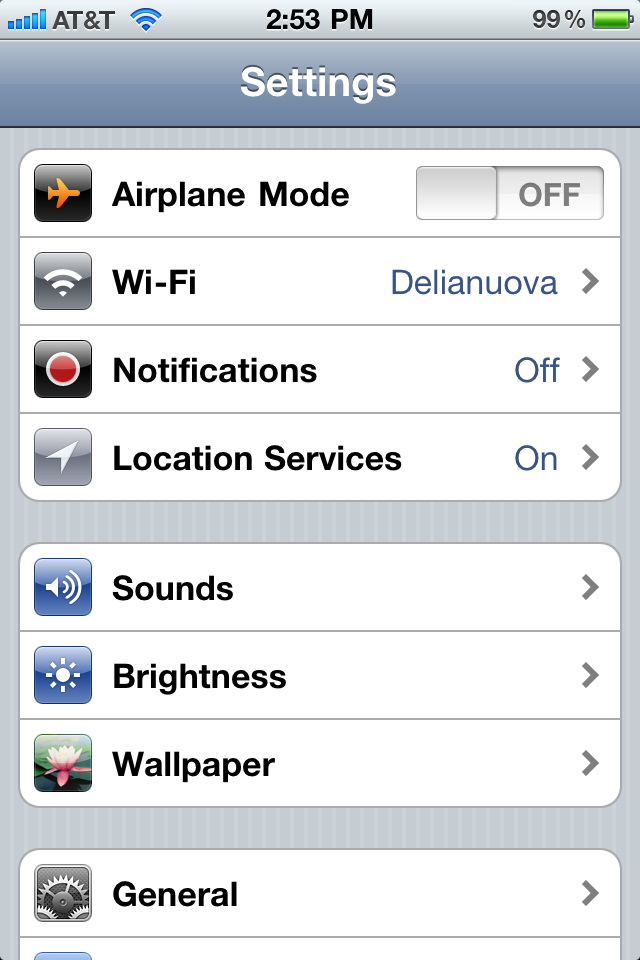This screenshot has width=640, height=960.
Task: Select the Brightness row
Action: click(320, 676)
